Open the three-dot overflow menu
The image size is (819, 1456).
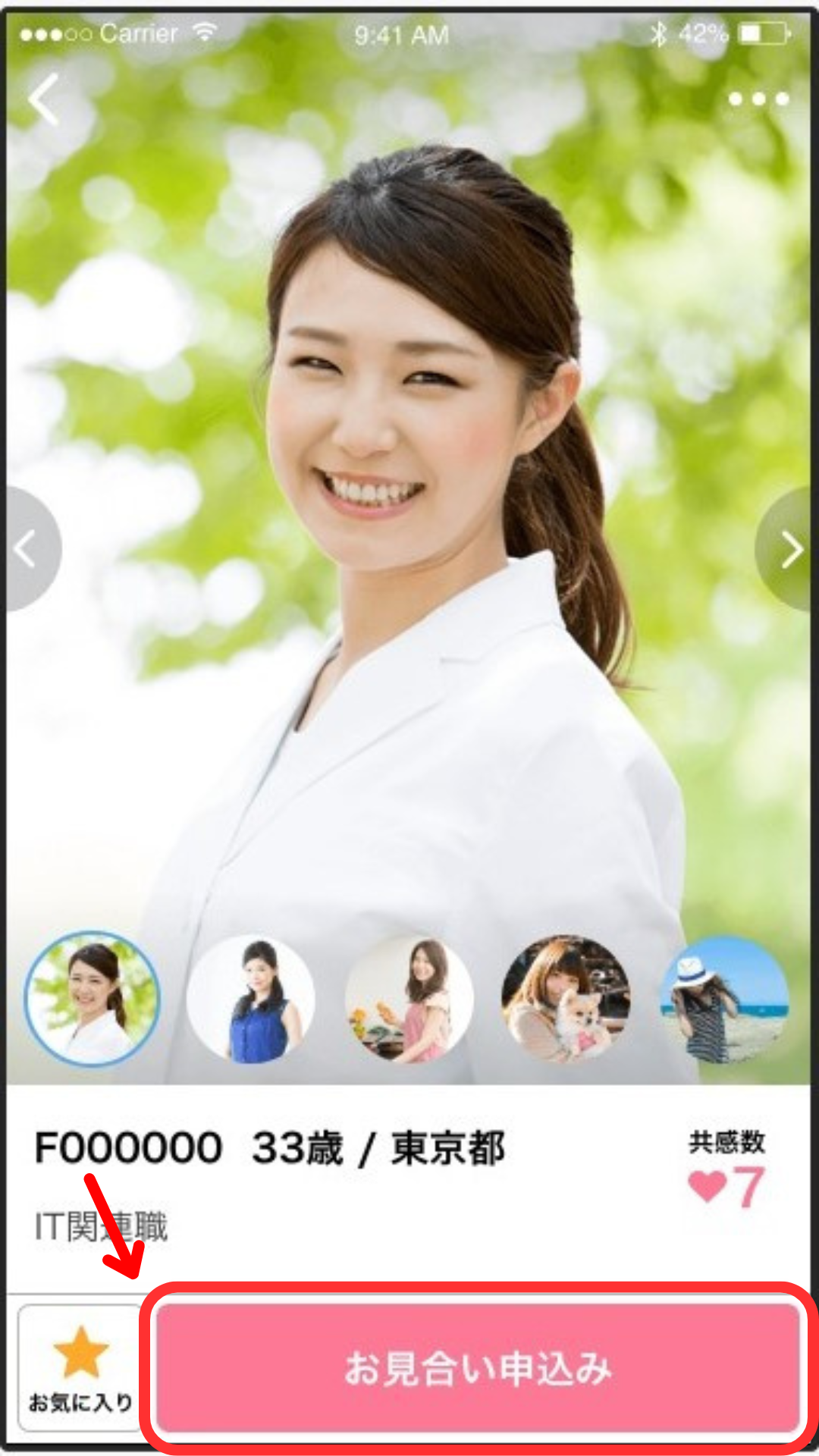[x=758, y=99]
